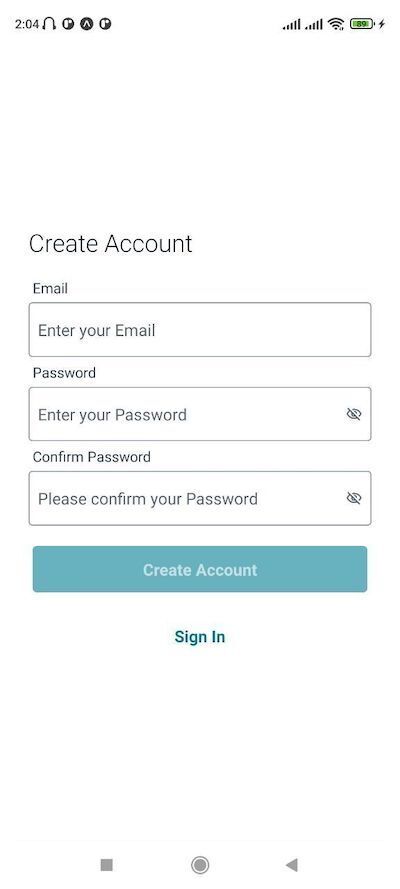Screen dimensions: 400x889
Task: Select the Confirm Password field
Action: (x=200, y=498)
